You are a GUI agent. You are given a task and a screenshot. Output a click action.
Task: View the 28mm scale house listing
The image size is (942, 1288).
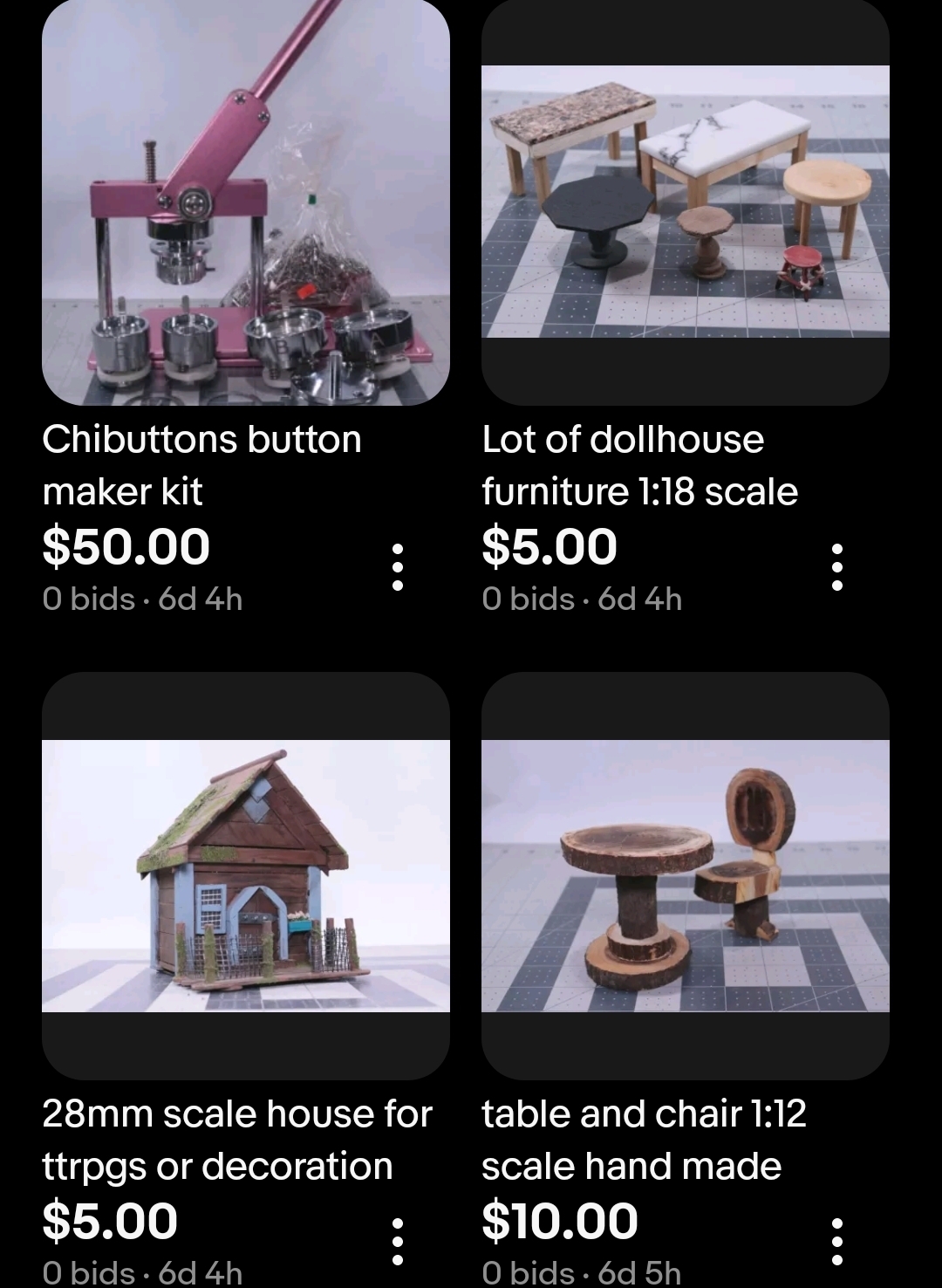point(245,875)
